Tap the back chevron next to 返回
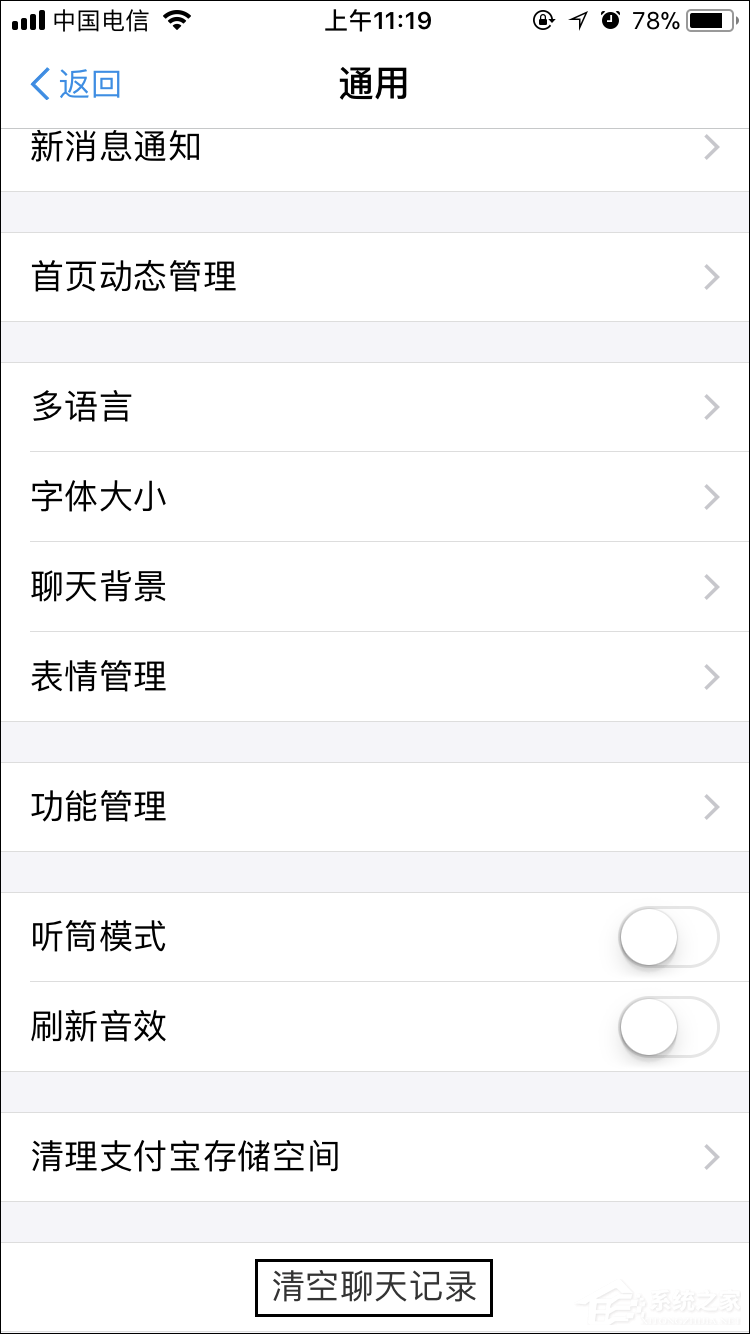The width and height of the screenshot is (750, 1334). click(38, 84)
